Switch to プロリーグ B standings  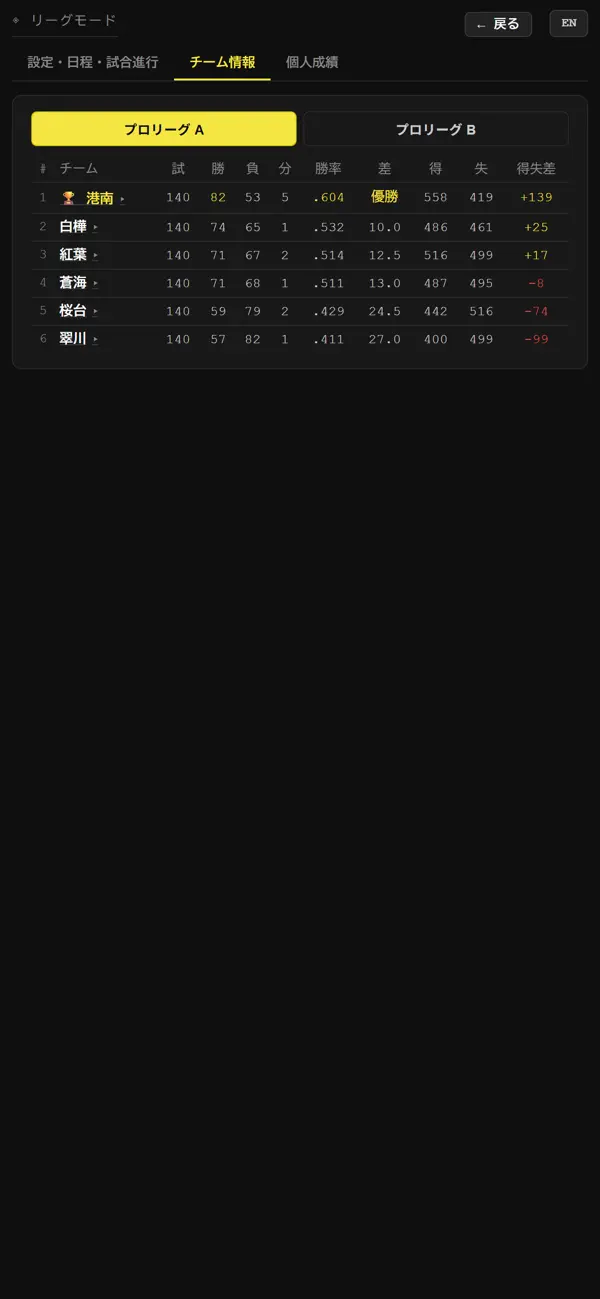(x=436, y=129)
